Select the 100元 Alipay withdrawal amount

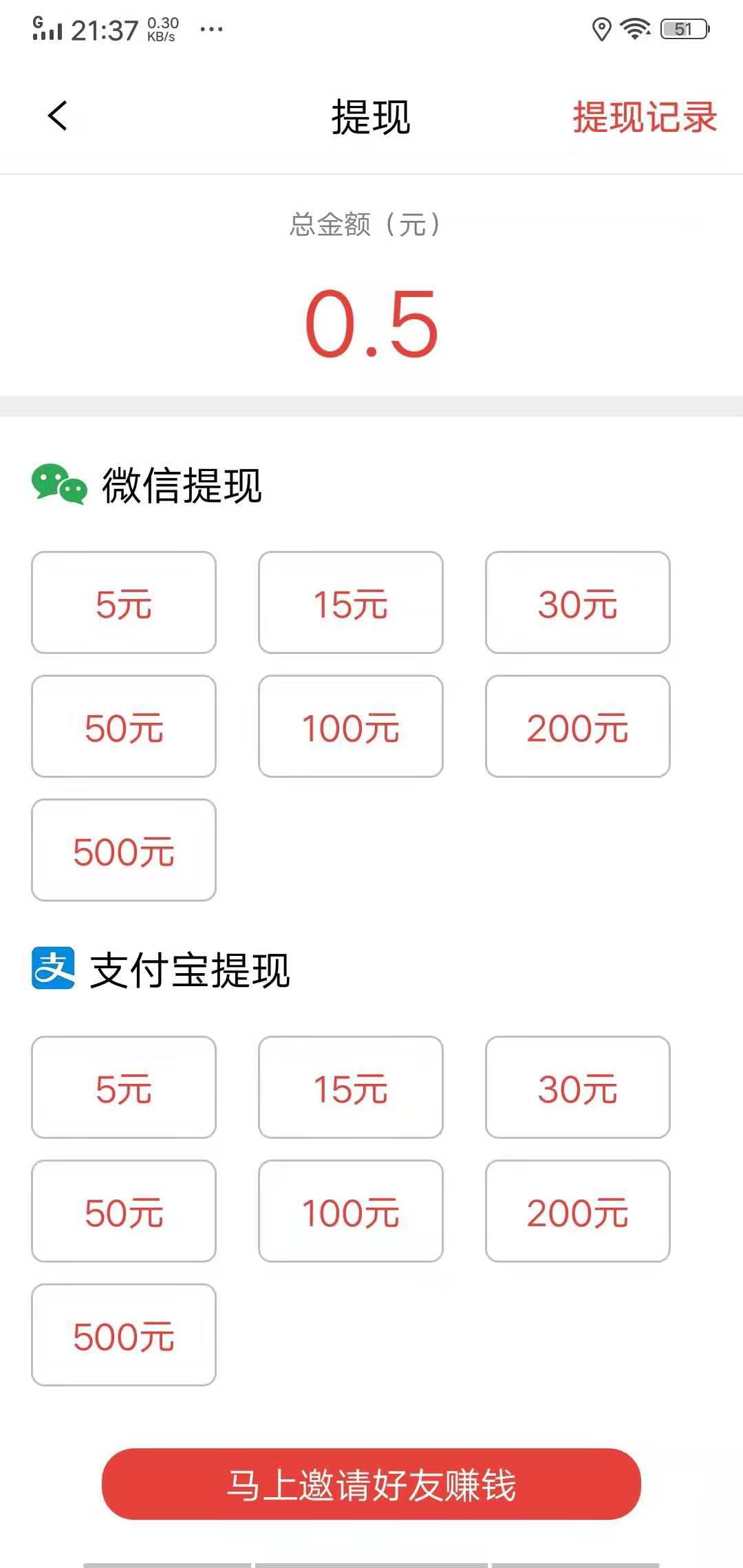tap(350, 1212)
